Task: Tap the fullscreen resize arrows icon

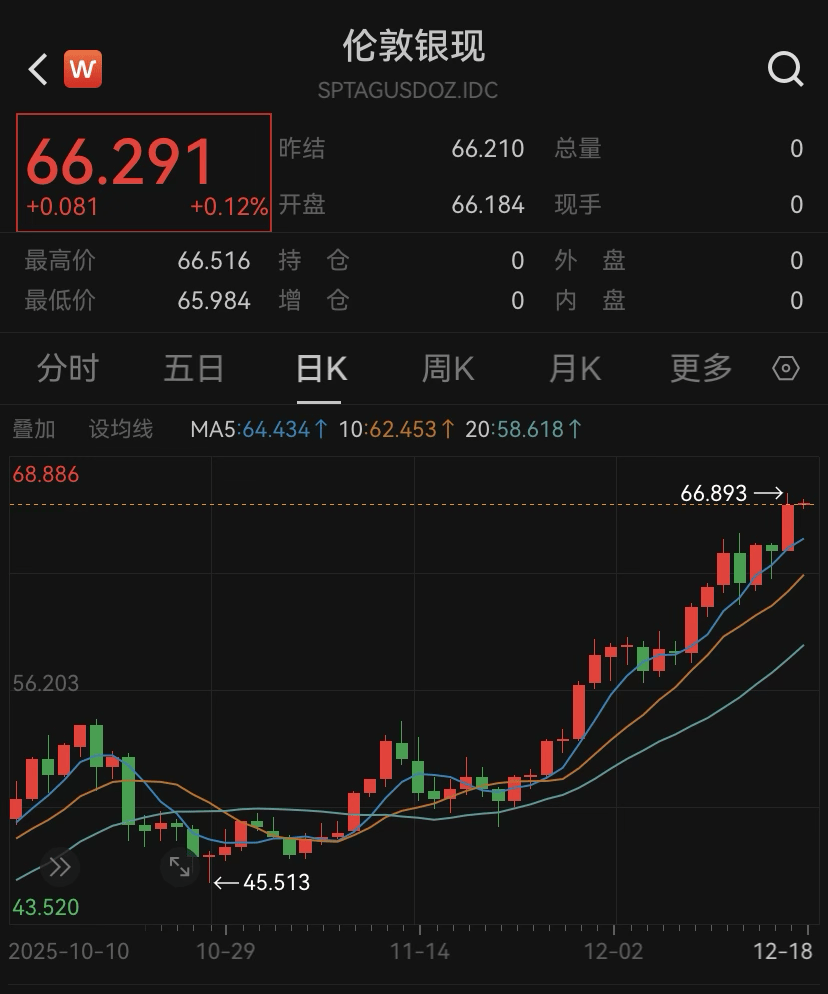Action: [x=181, y=868]
